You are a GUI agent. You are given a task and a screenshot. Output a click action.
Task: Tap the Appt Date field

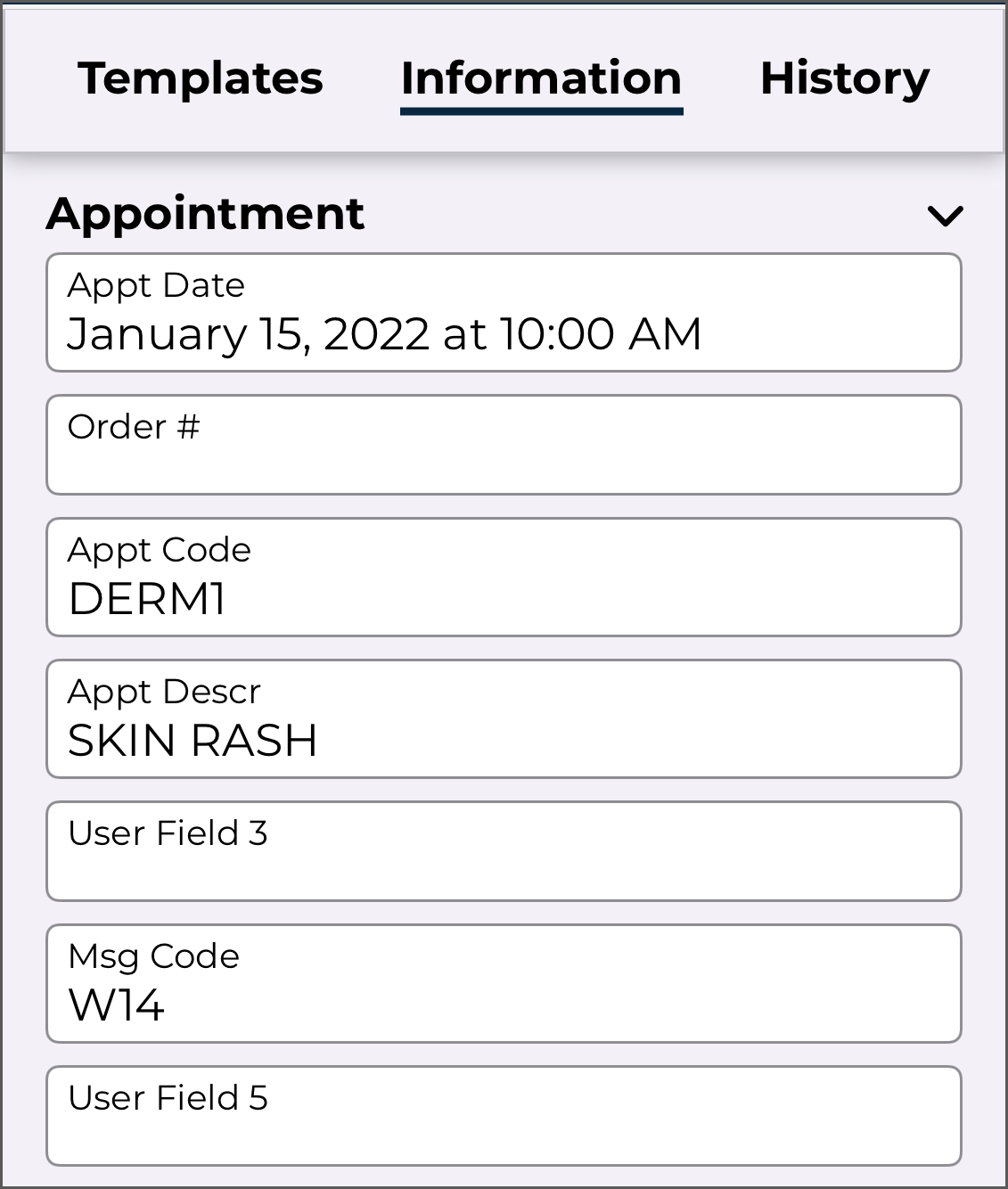[x=504, y=313]
